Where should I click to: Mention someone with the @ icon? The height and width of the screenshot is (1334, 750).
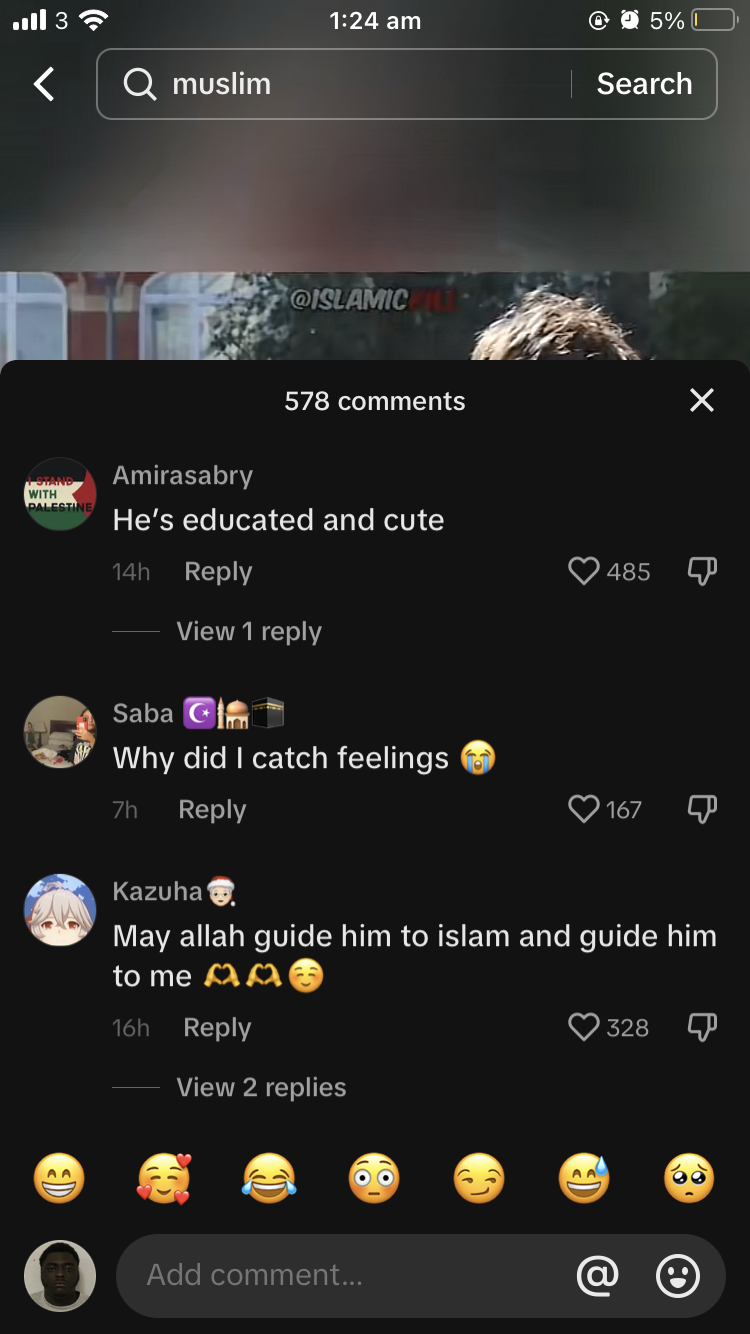598,1275
